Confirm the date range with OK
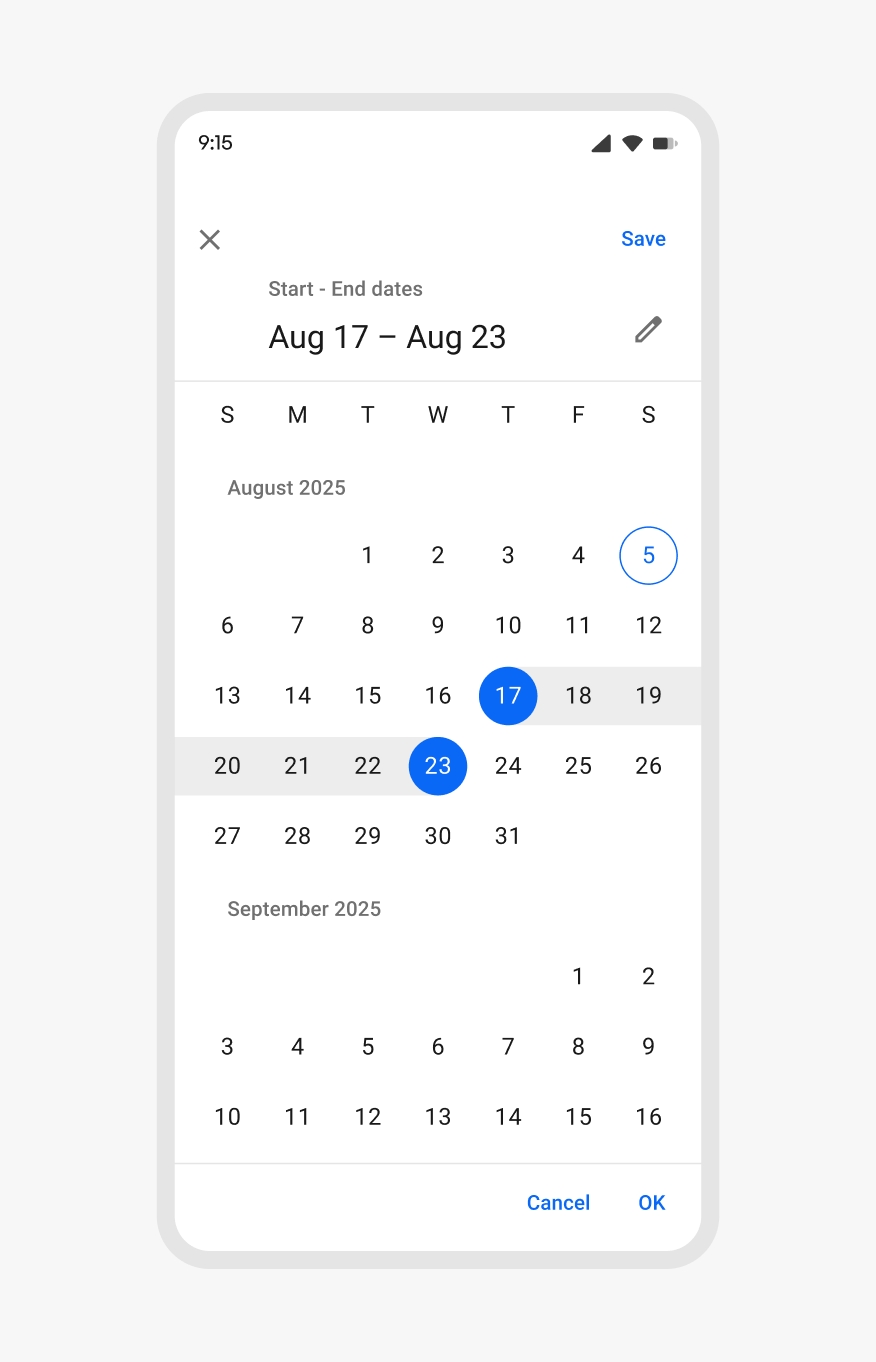The width and height of the screenshot is (876, 1362). click(x=652, y=1203)
